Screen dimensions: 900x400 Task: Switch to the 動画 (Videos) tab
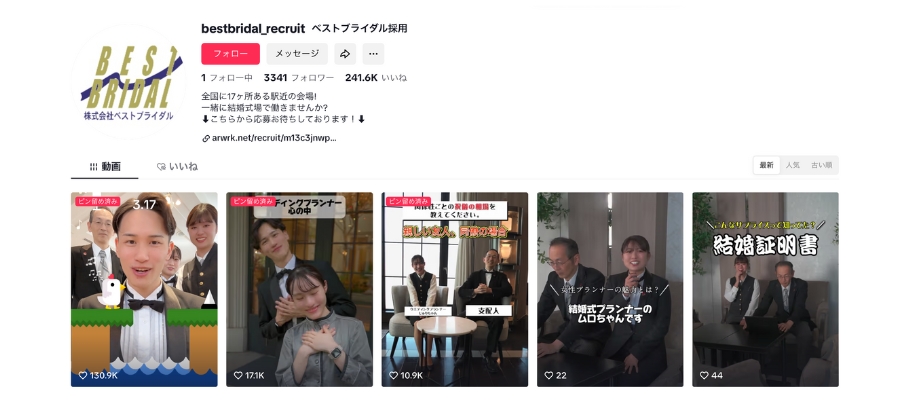click(105, 166)
